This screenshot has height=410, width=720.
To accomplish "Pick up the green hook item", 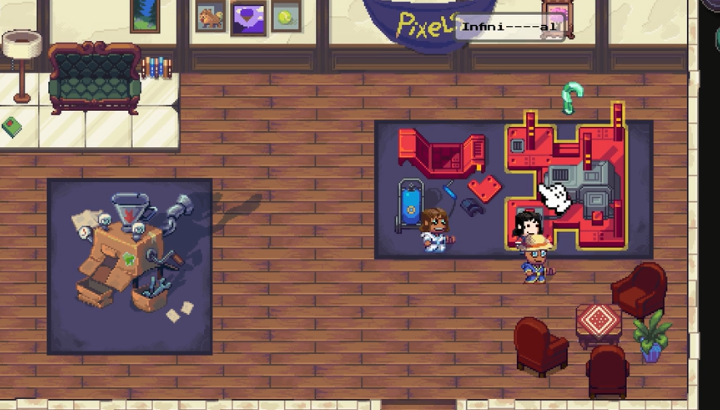I will (571, 97).
